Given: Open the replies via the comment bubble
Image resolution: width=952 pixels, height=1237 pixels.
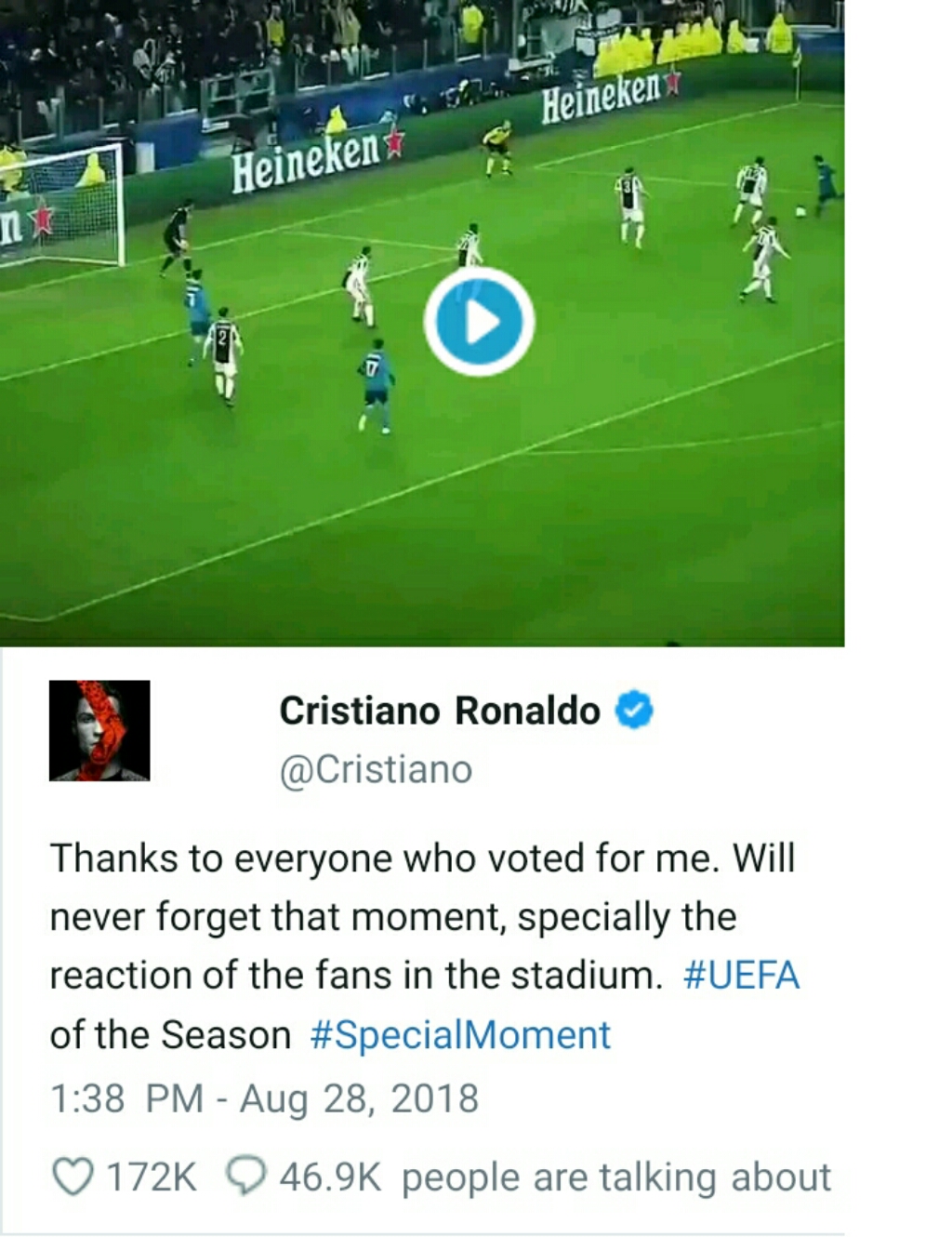Looking at the screenshot, I should point(247,1176).
